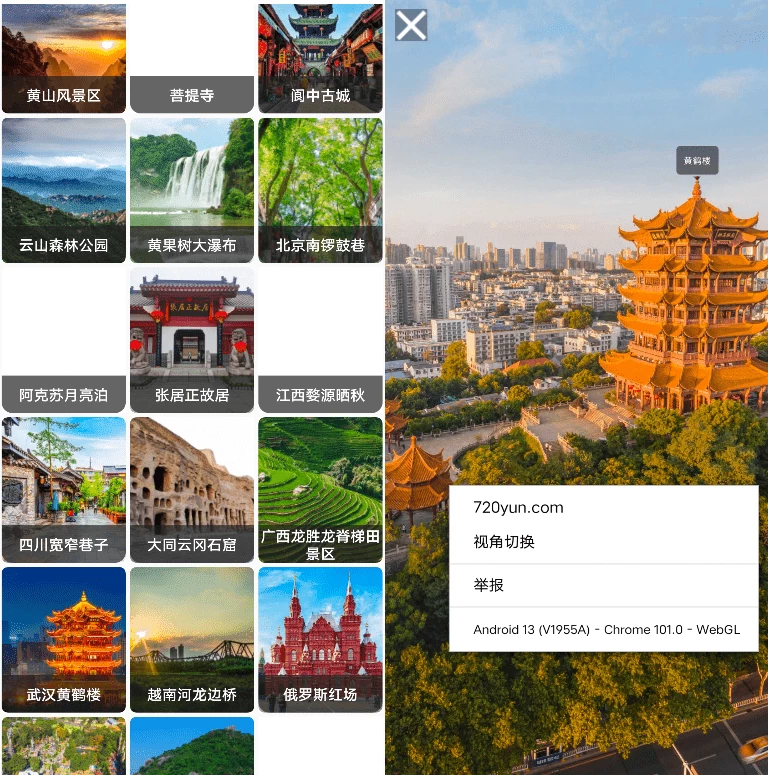The image size is (768, 775).
Task: View 广西龙胜龙脊梯田景区 panorama
Action: pyautogui.click(x=320, y=490)
